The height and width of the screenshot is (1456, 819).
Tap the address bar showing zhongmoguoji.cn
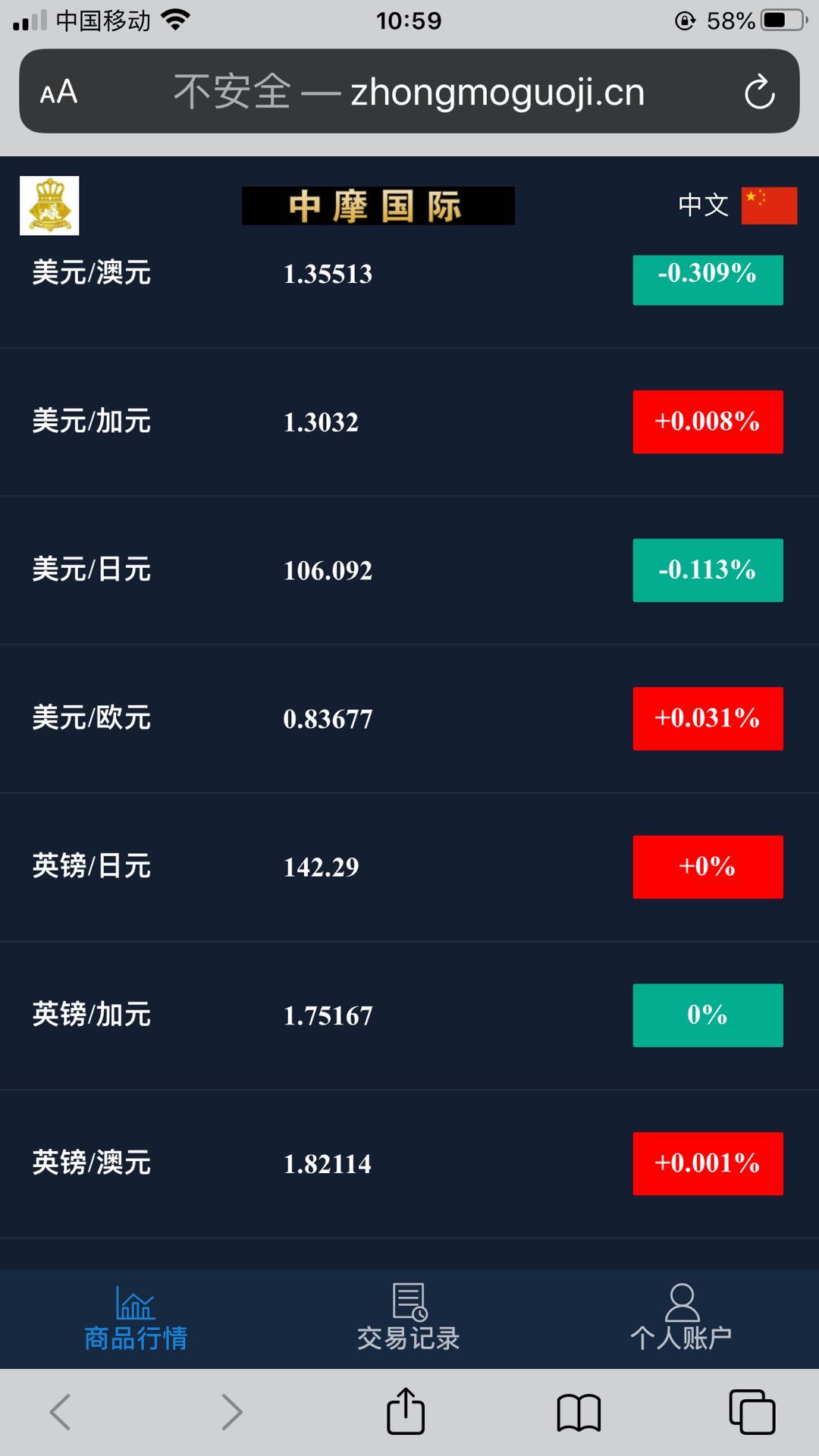(409, 92)
